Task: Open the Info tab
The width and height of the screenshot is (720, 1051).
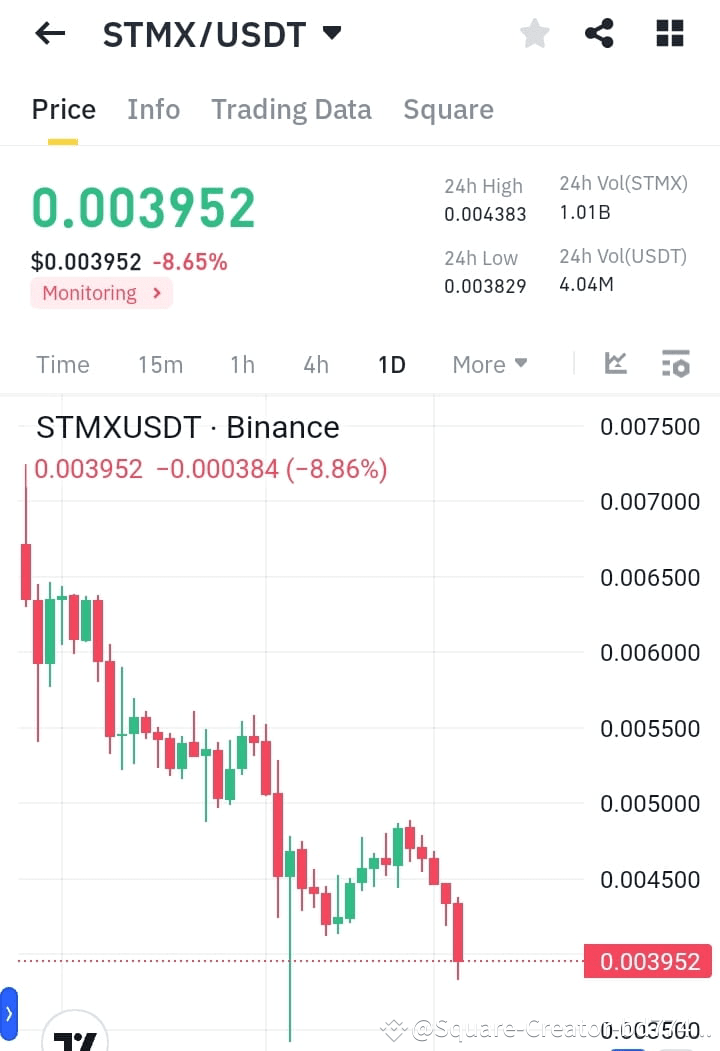Action: click(153, 109)
